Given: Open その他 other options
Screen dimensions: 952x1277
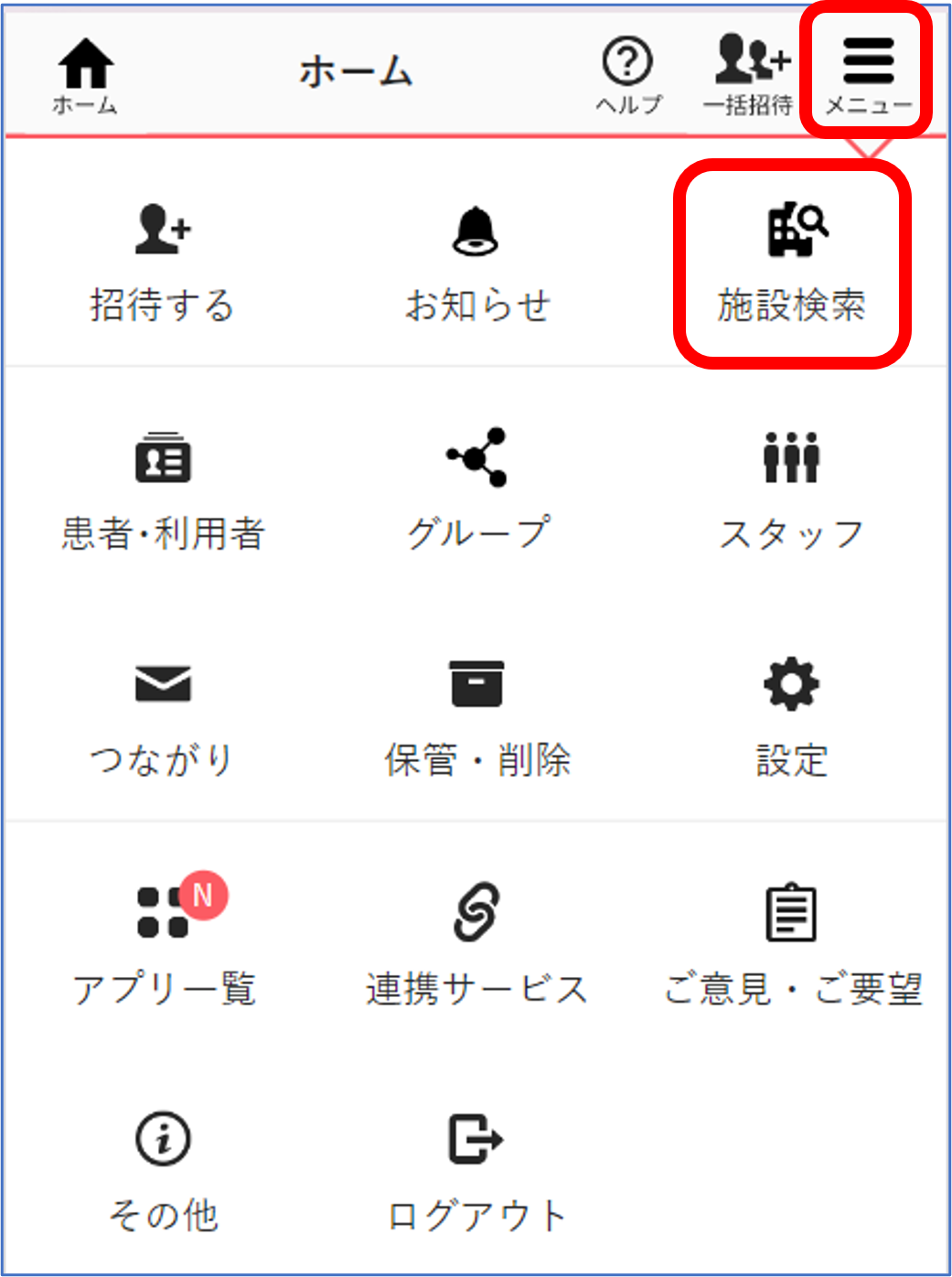Looking at the screenshot, I should coord(163,1174).
